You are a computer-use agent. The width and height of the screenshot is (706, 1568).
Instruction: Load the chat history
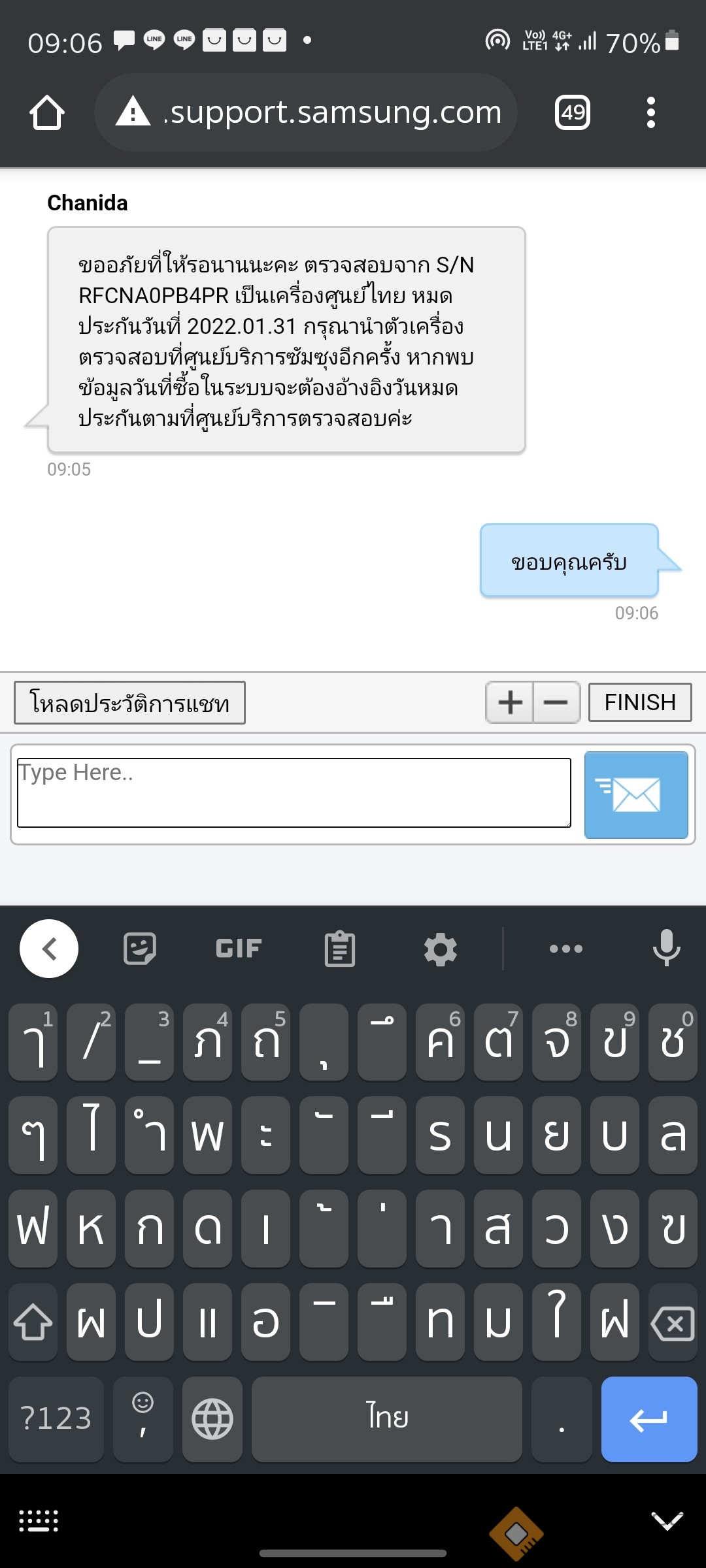tap(129, 703)
